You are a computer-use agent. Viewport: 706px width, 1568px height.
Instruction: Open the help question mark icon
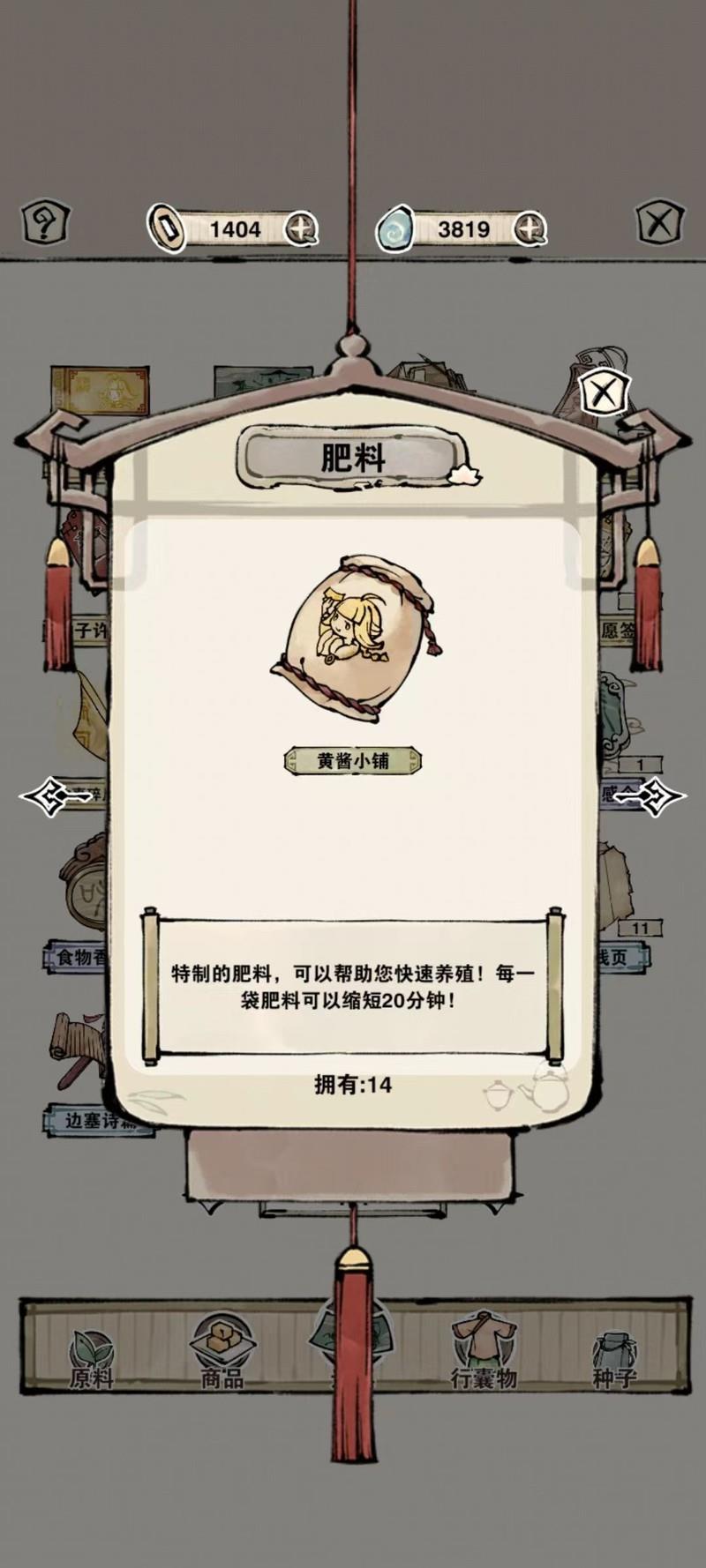pyautogui.click(x=44, y=222)
